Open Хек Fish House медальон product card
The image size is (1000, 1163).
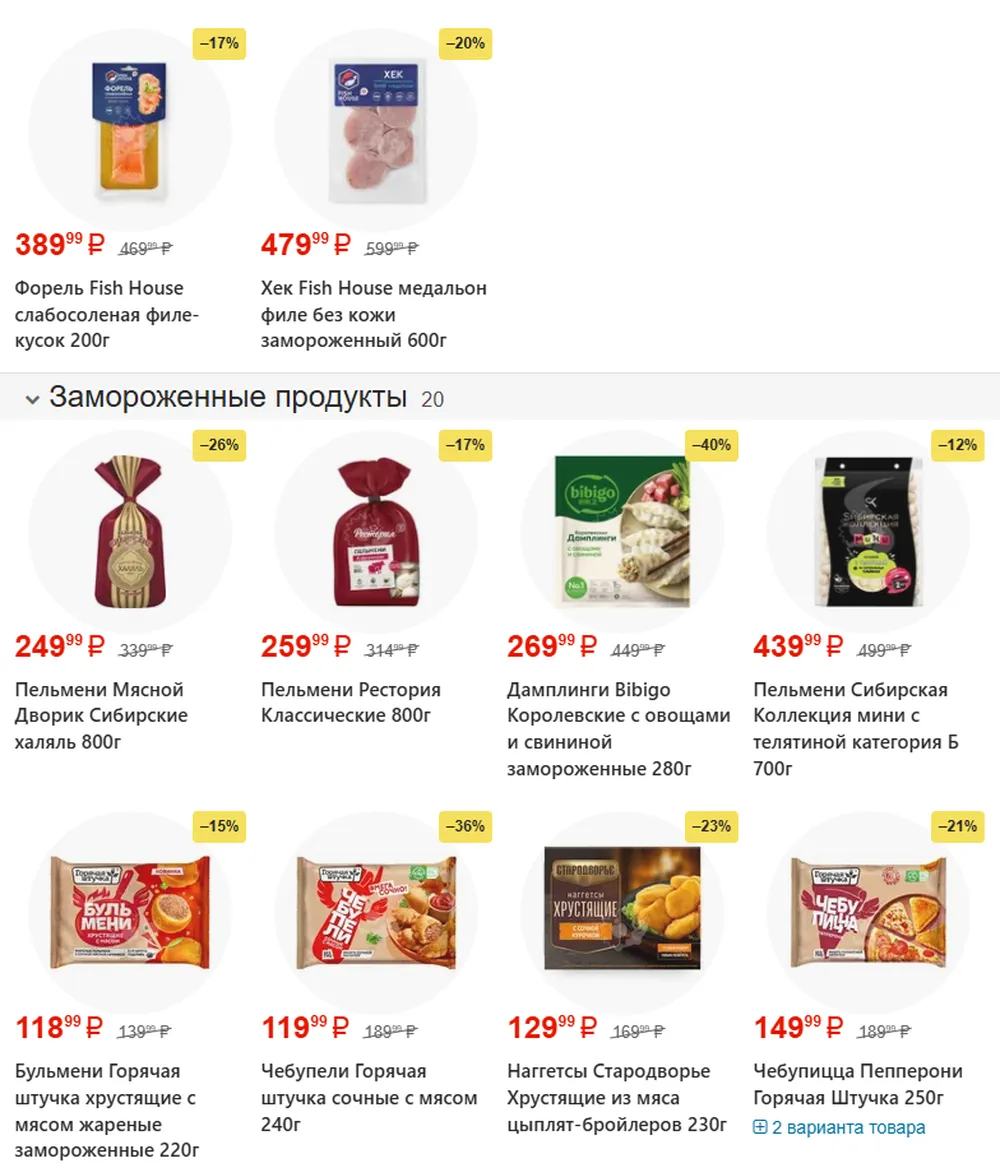click(373, 314)
